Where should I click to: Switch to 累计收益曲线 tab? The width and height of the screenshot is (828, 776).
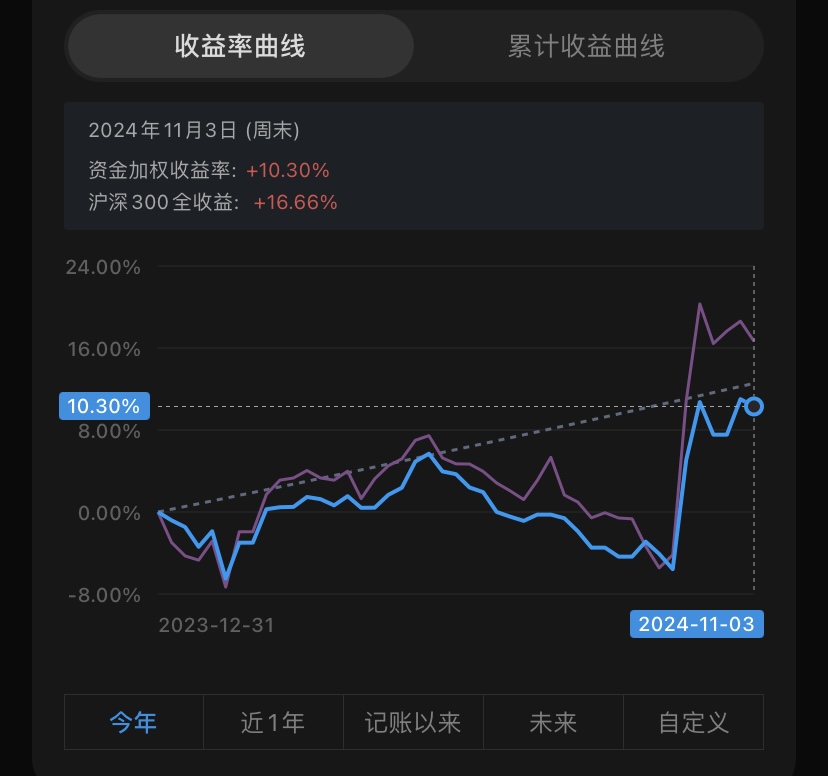(586, 46)
